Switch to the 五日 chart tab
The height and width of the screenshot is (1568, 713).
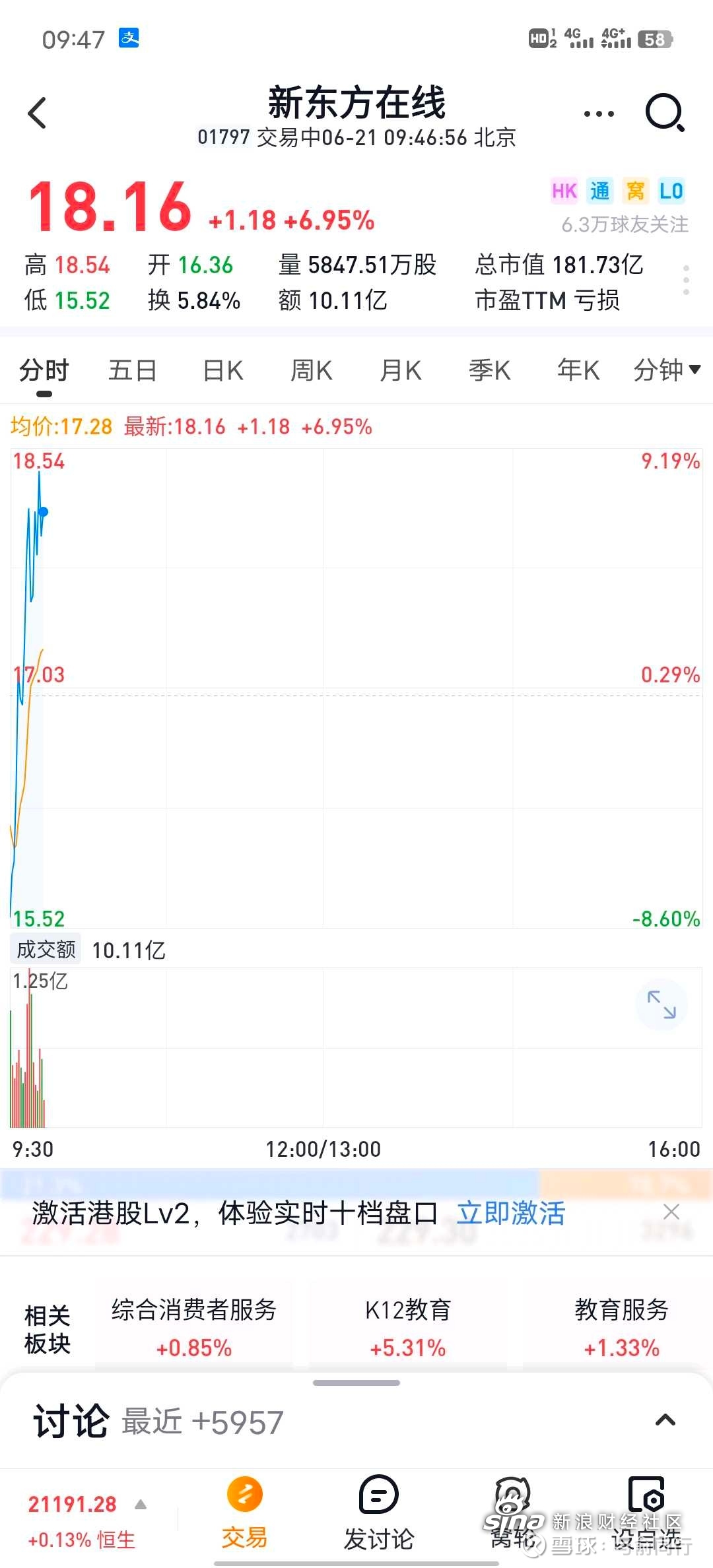tap(132, 370)
